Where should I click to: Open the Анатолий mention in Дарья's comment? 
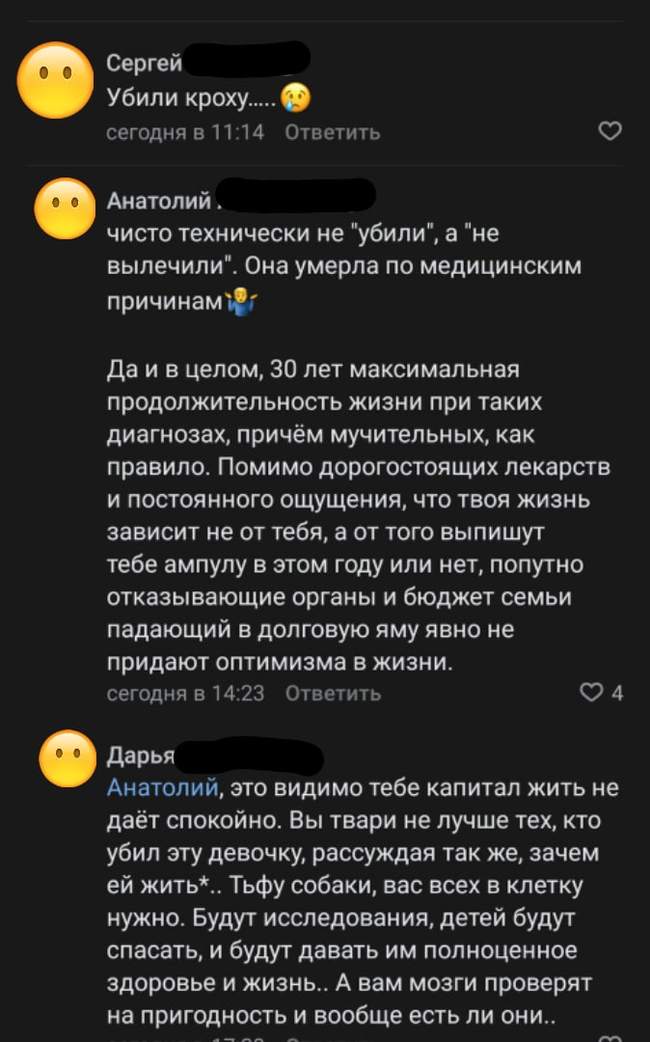(162, 788)
